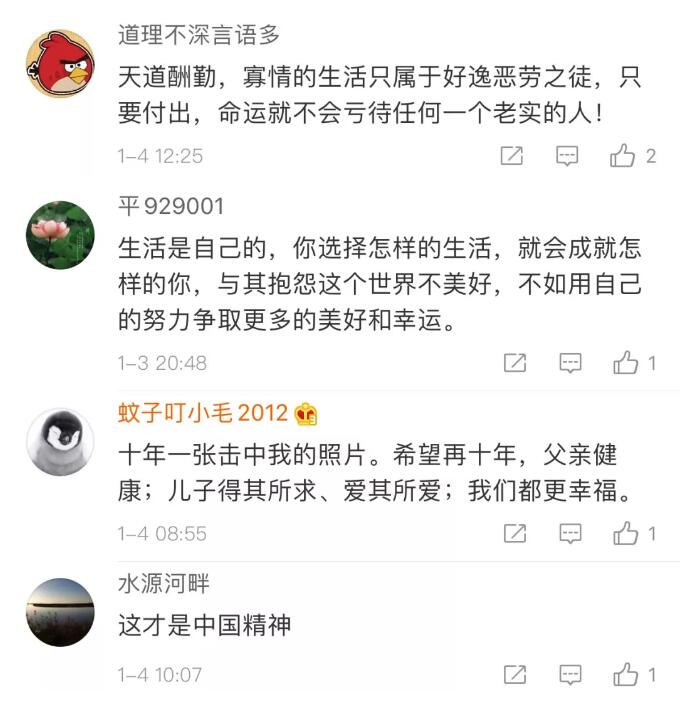Reply to 水源河畔's comment
Screen dimensions: 695x717
pyautogui.click(x=570, y=675)
